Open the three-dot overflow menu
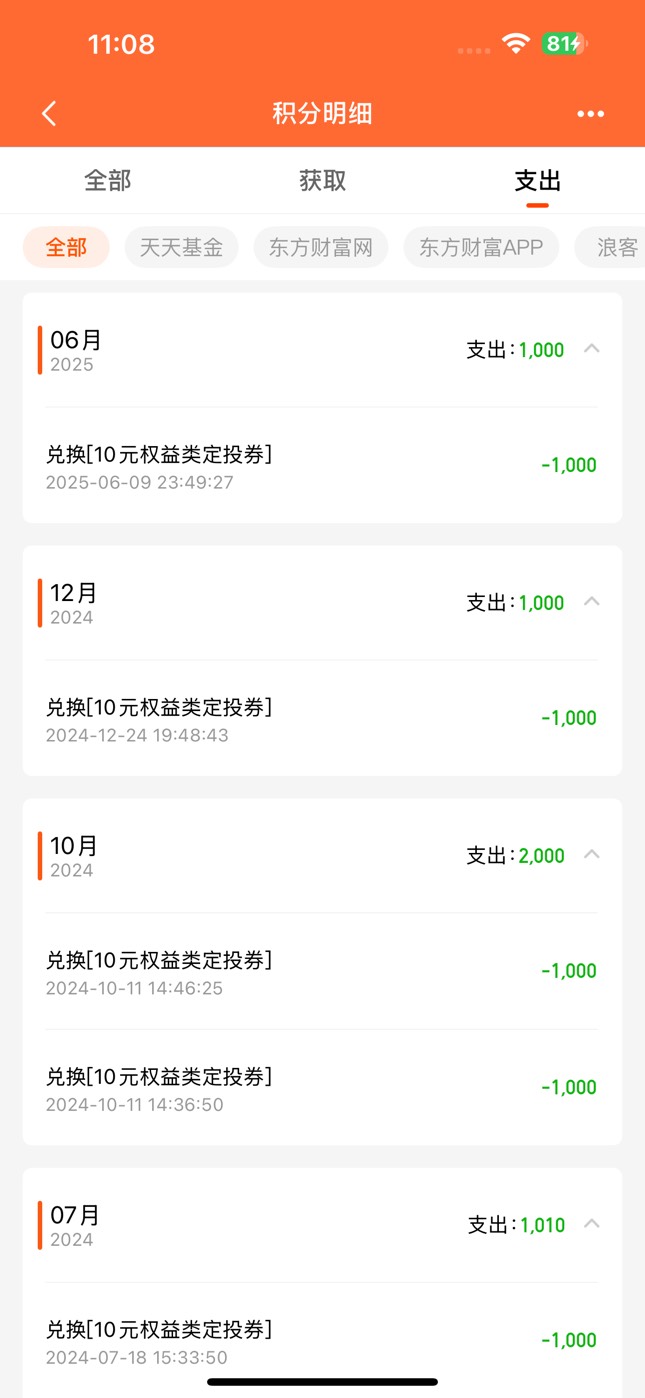This screenshot has width=645, height=1398. pyautogui.click(x=591, y=114)
